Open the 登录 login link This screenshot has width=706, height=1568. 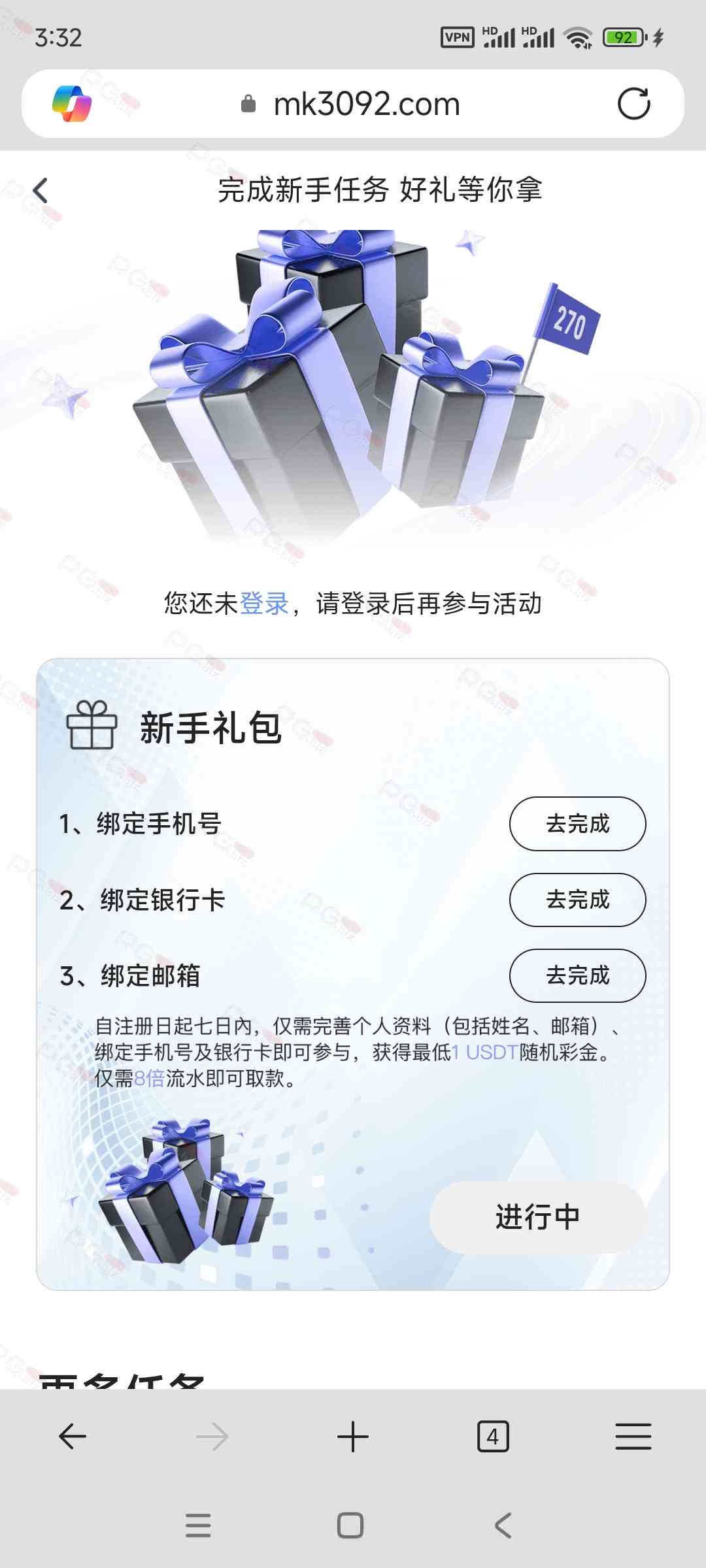(264, 603)
